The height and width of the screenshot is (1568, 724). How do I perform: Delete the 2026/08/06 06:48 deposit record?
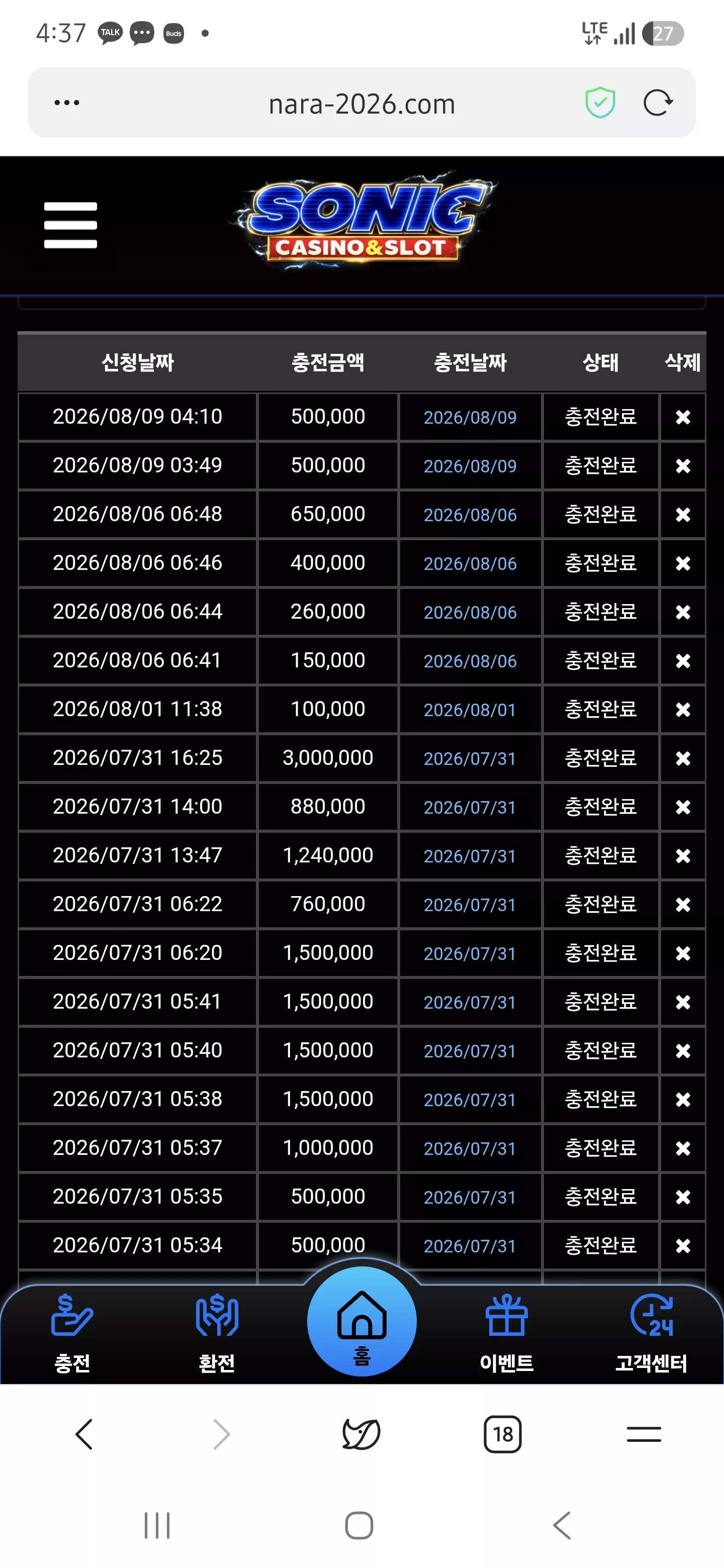[x=683, y=515]
